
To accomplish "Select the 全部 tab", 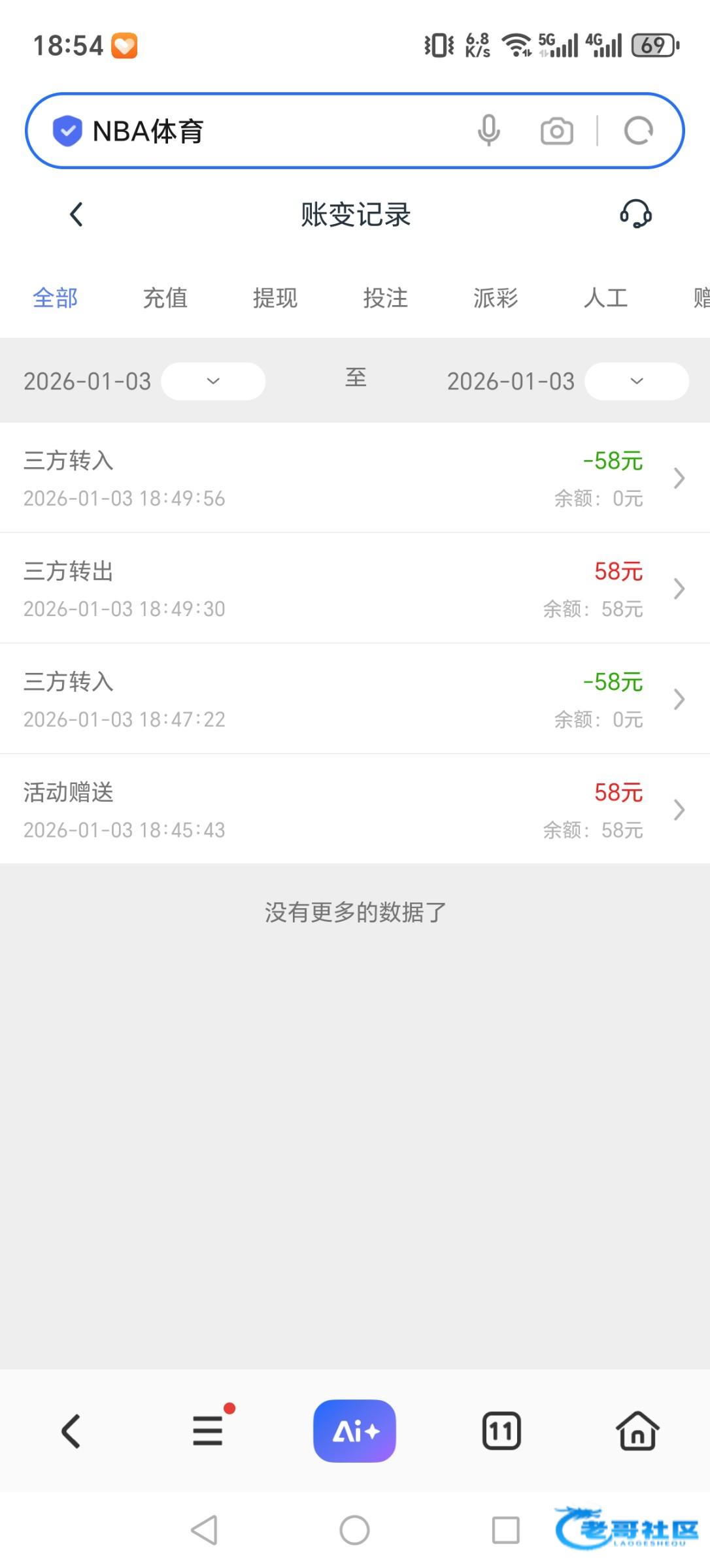I will point(55,298).
